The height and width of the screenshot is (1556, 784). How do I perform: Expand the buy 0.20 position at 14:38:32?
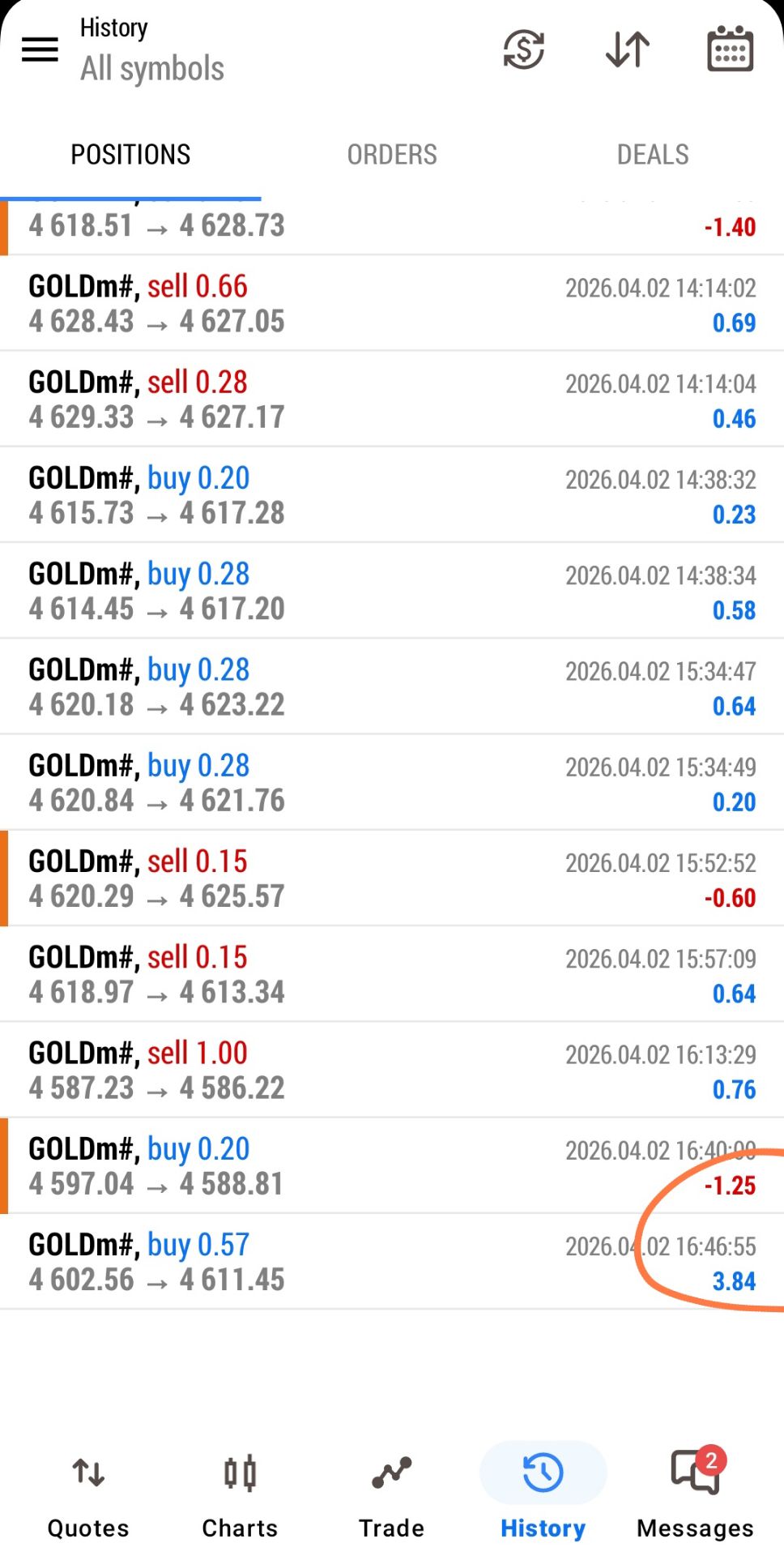click(392, 495)
